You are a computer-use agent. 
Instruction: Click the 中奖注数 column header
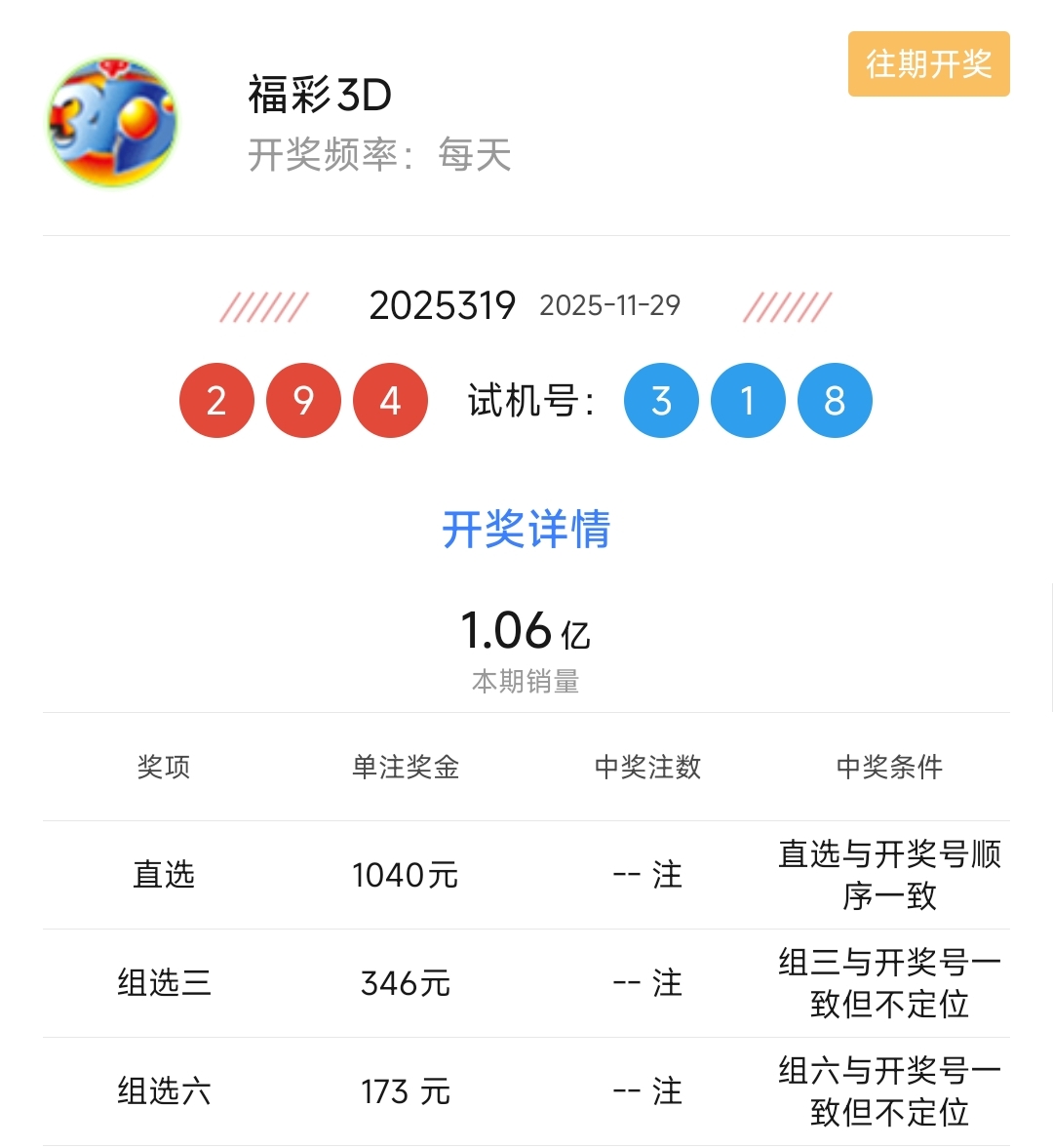(x=646, y=768)
